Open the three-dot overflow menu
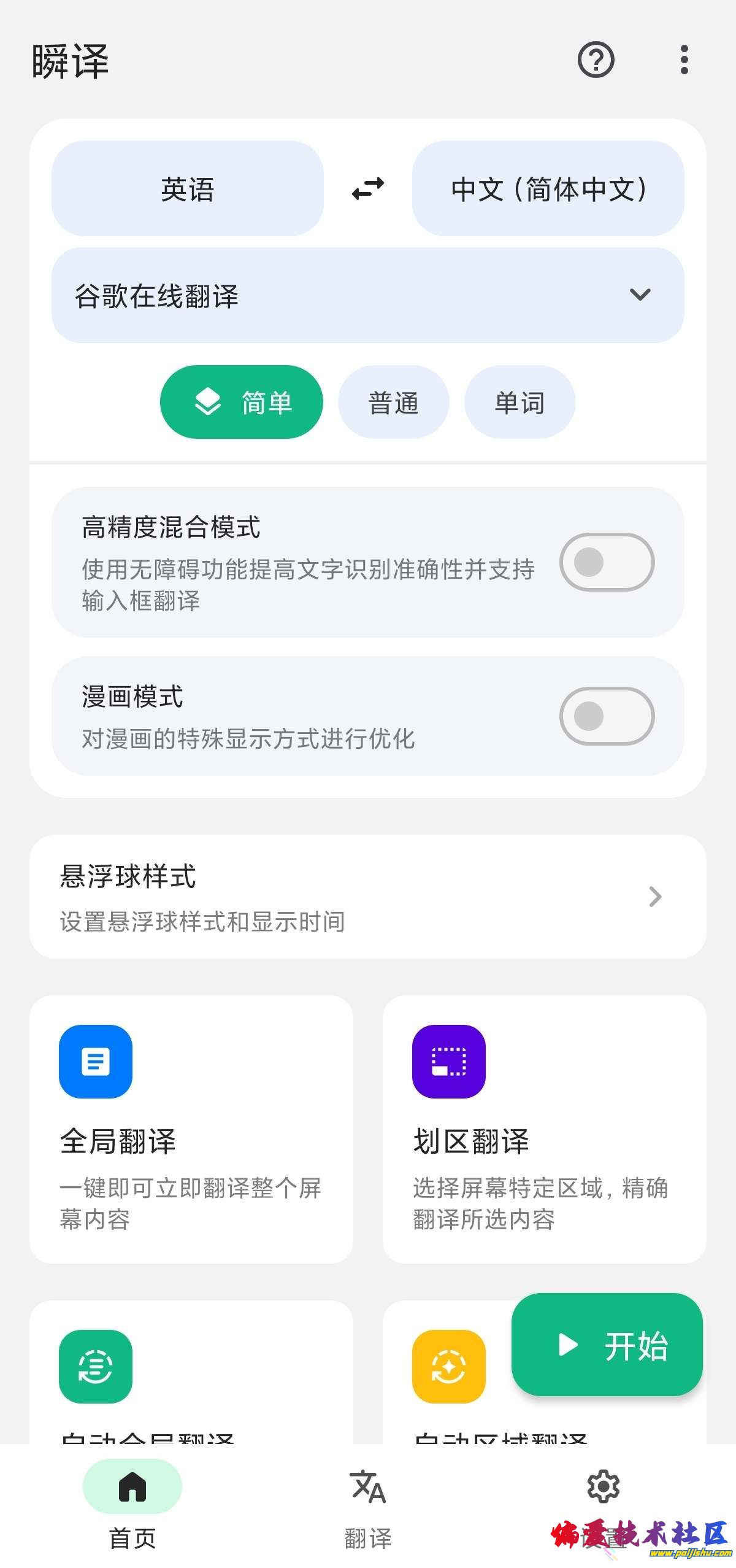 point(684,60)
